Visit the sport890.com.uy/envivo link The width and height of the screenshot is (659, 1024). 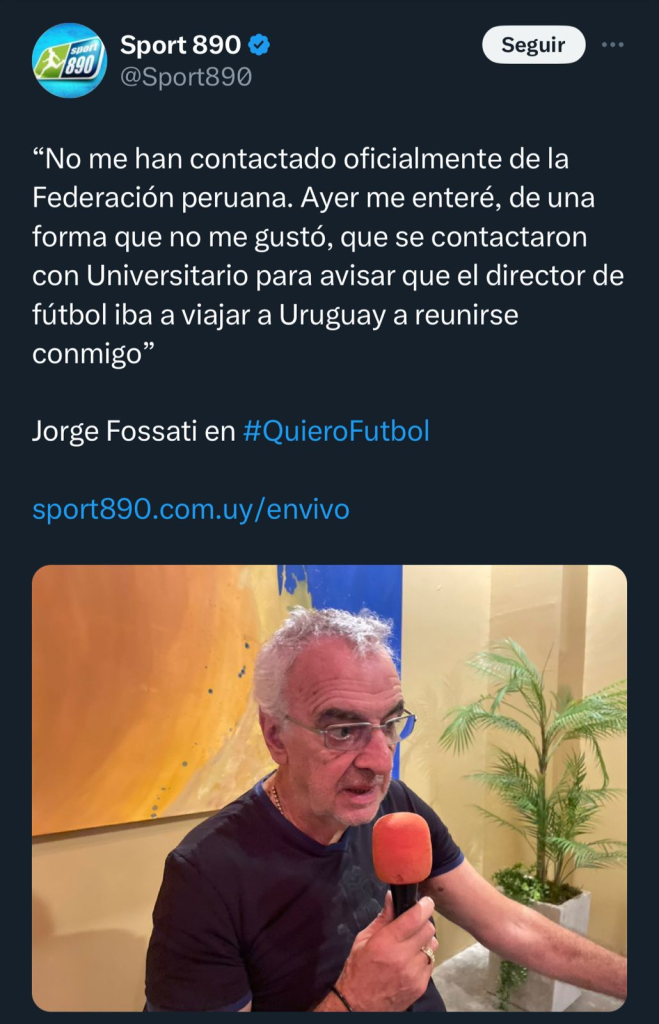point(191,509)
